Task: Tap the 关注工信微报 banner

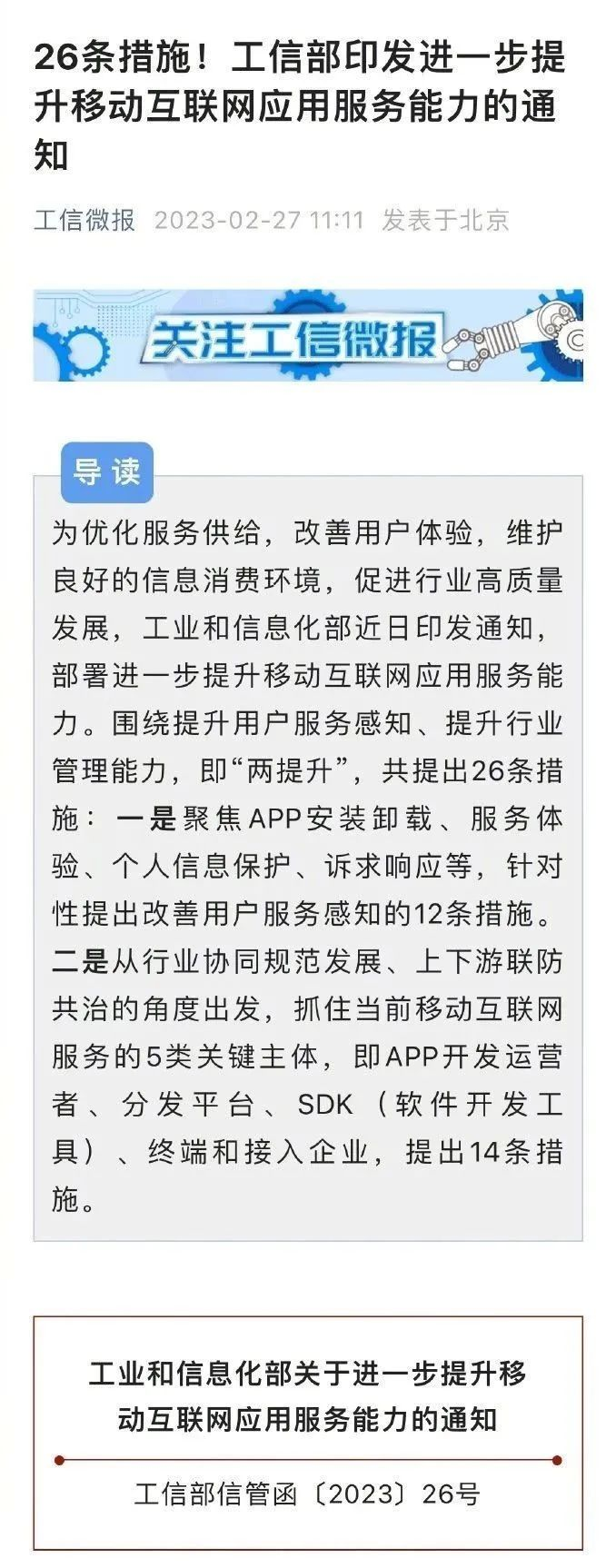Action: tap(308, 335)
